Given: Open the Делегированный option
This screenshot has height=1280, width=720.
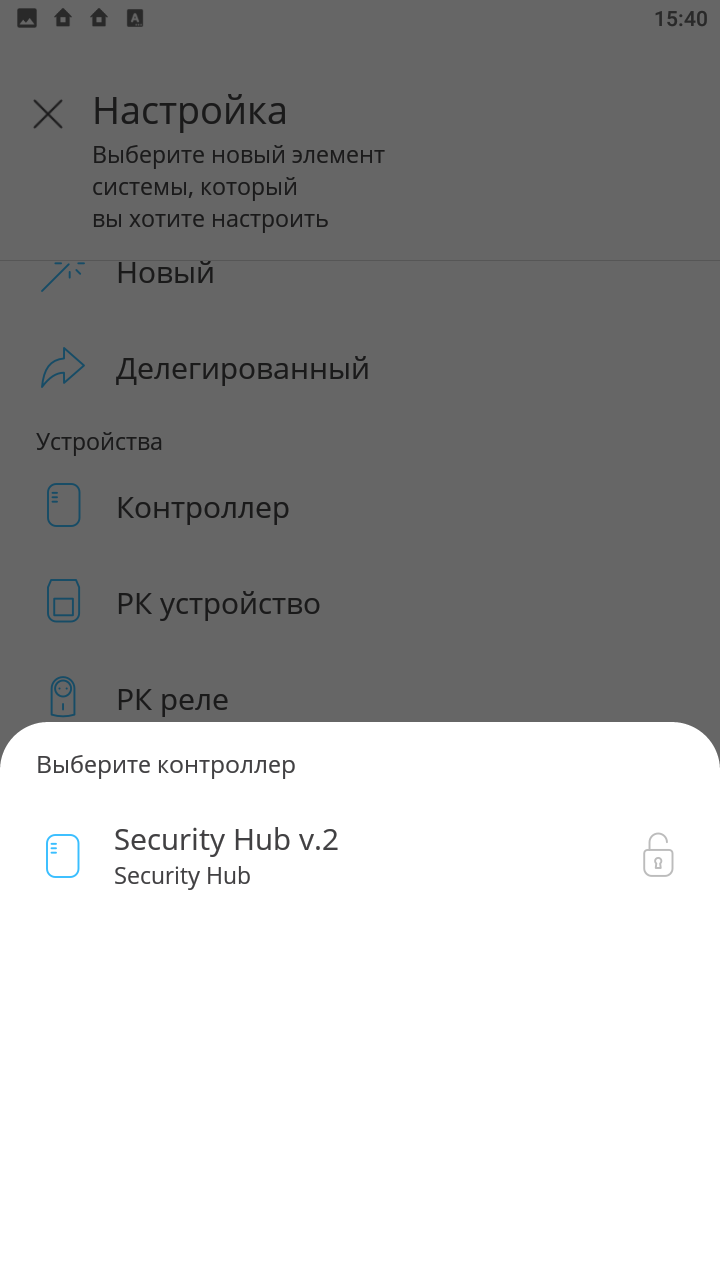Looking at the screenshot, I should 242,368.
